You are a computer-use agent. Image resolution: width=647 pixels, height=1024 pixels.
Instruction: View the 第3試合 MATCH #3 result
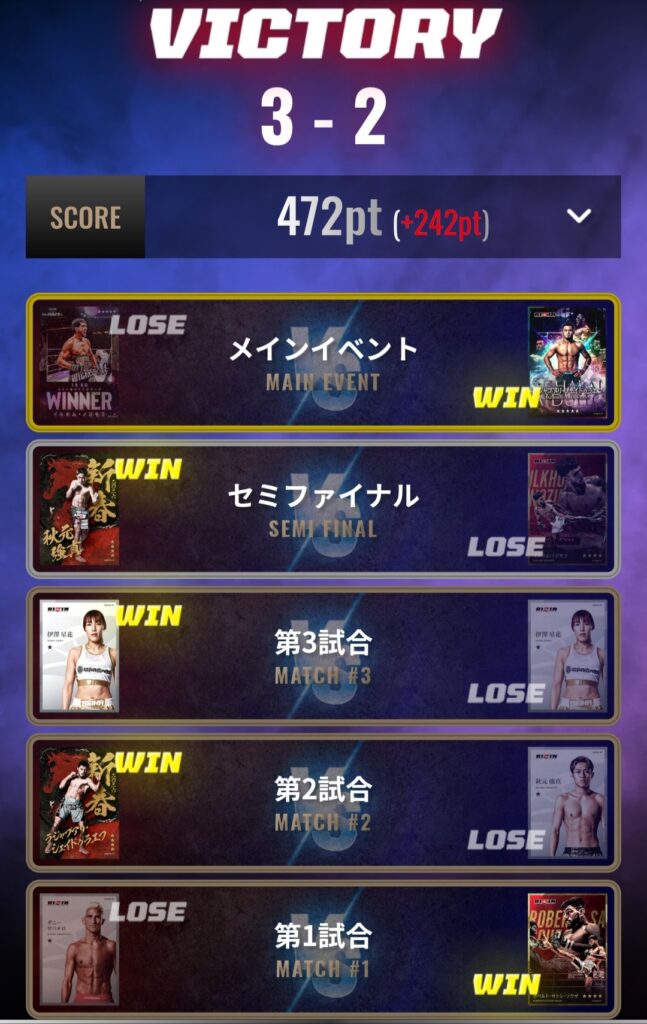(x=323, y=655)
